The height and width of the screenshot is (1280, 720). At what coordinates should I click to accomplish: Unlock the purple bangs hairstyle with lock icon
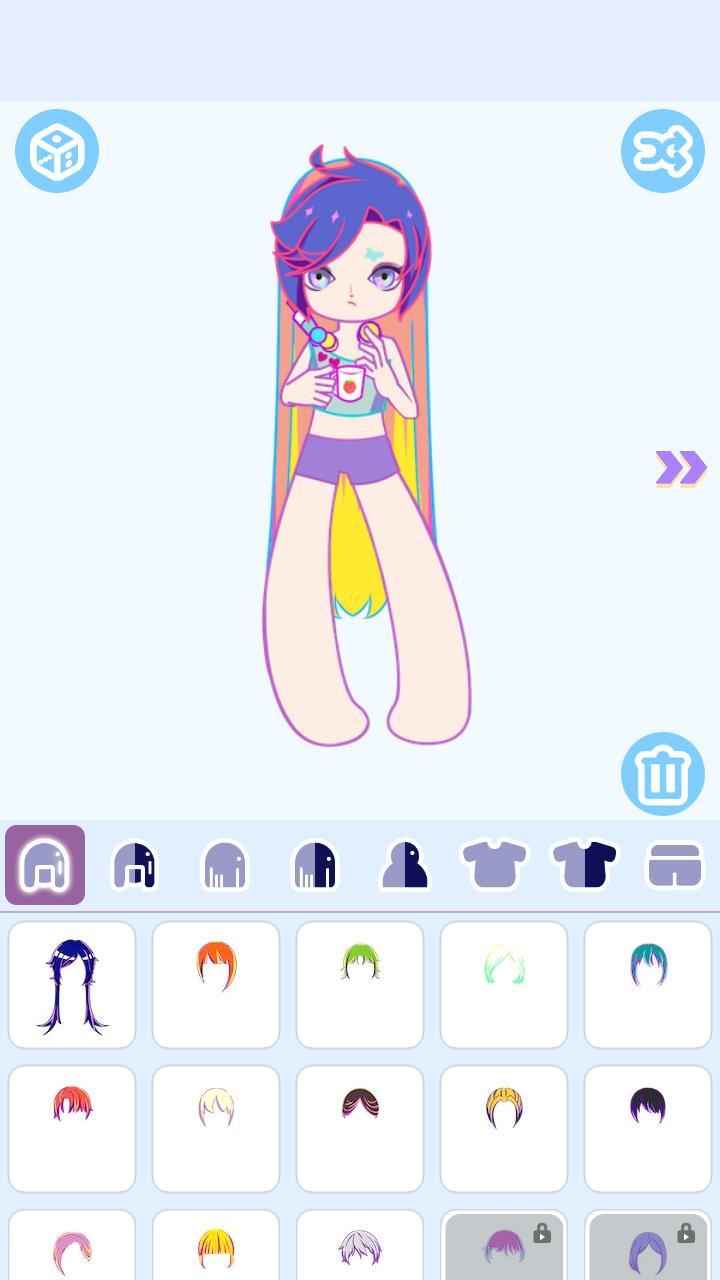point(504,1245)
